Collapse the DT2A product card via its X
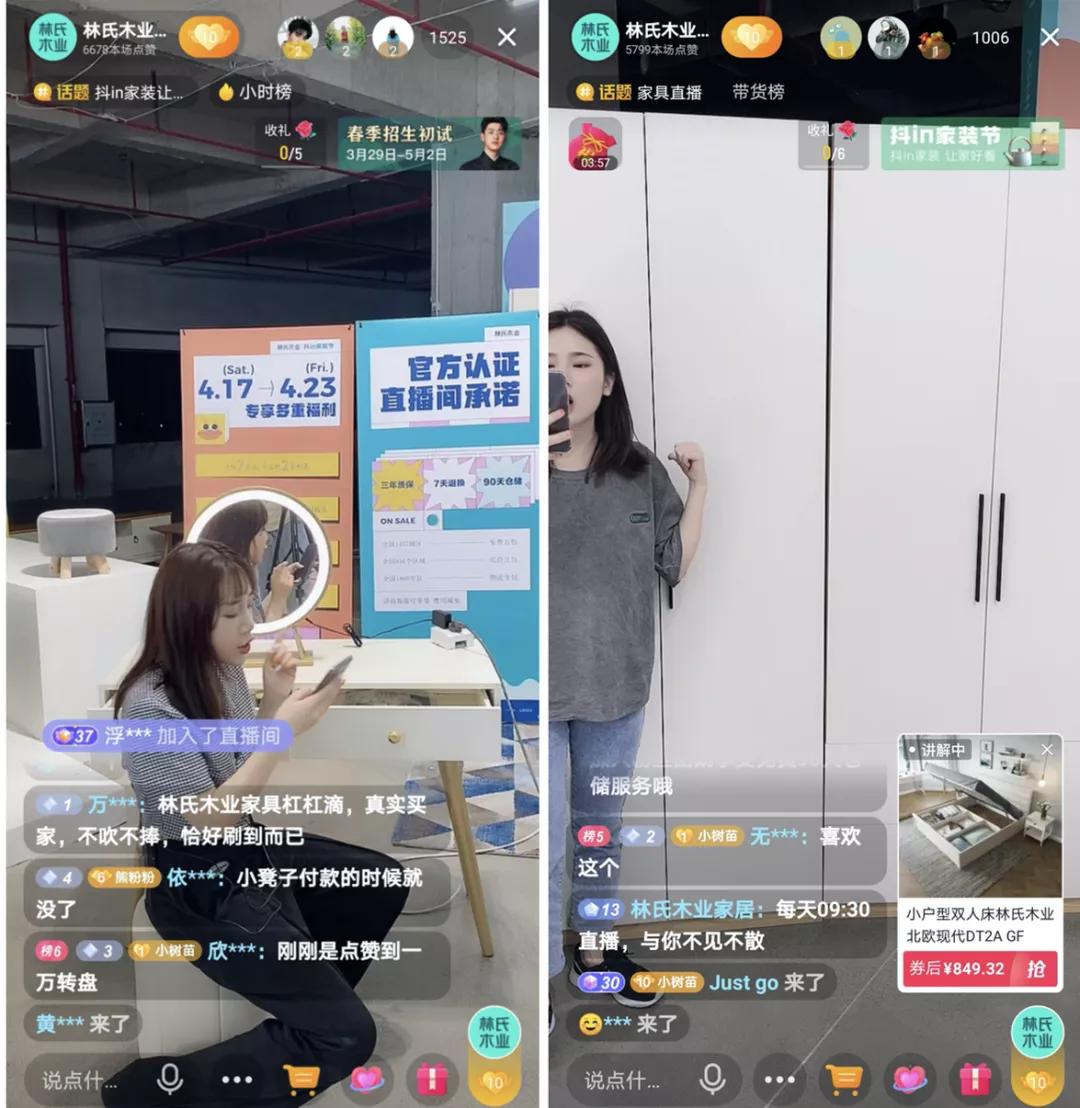Screen dimensions: 1080x1108 pyautogui.click(x=1048, y=748)
